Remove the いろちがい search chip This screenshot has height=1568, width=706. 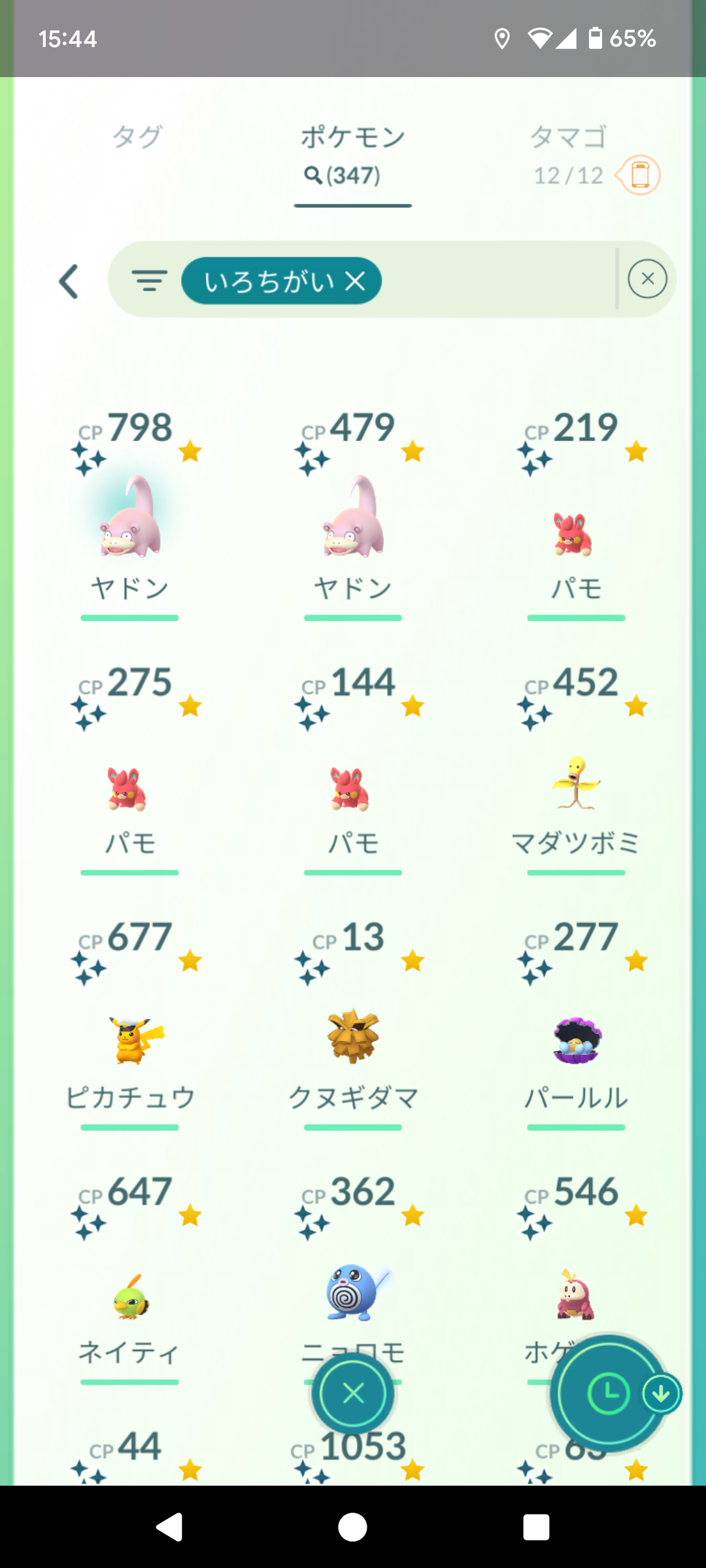[x=356, y=281]
